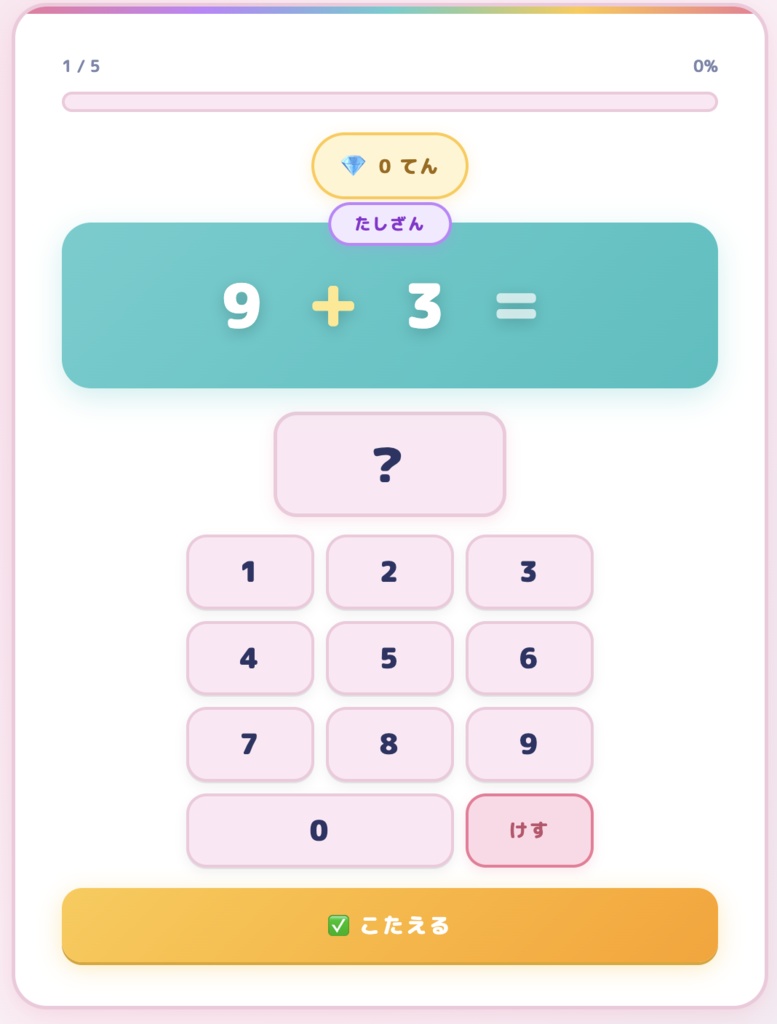The height and width of the screenshot is (1024, 777).
Task: Submit your answer with the こたえる button
Action: pyautogui.click(x=388, y=926)
